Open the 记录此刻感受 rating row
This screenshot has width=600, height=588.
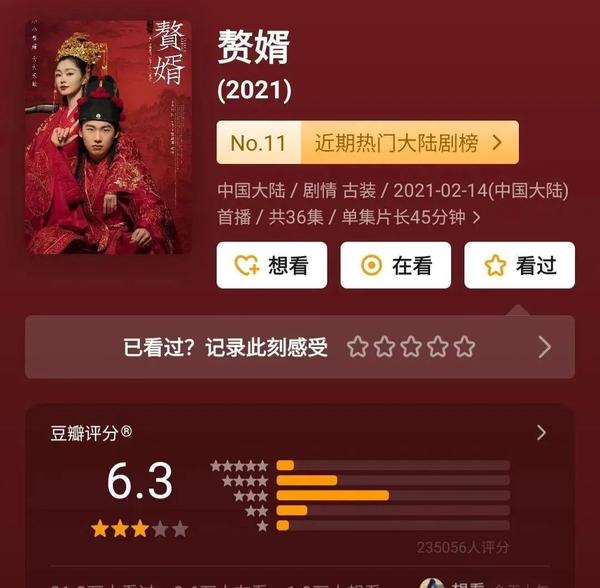[300, 347]
